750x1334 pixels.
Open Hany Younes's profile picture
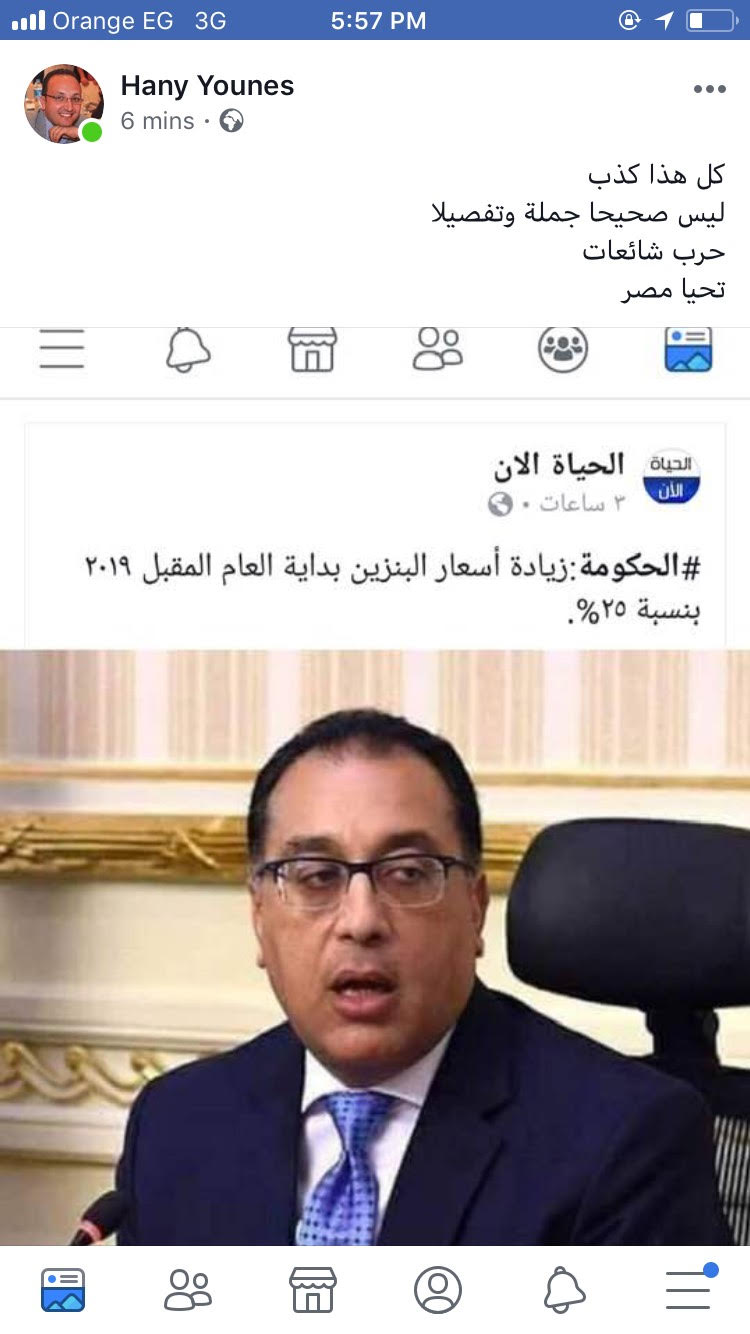click(64, 104)
